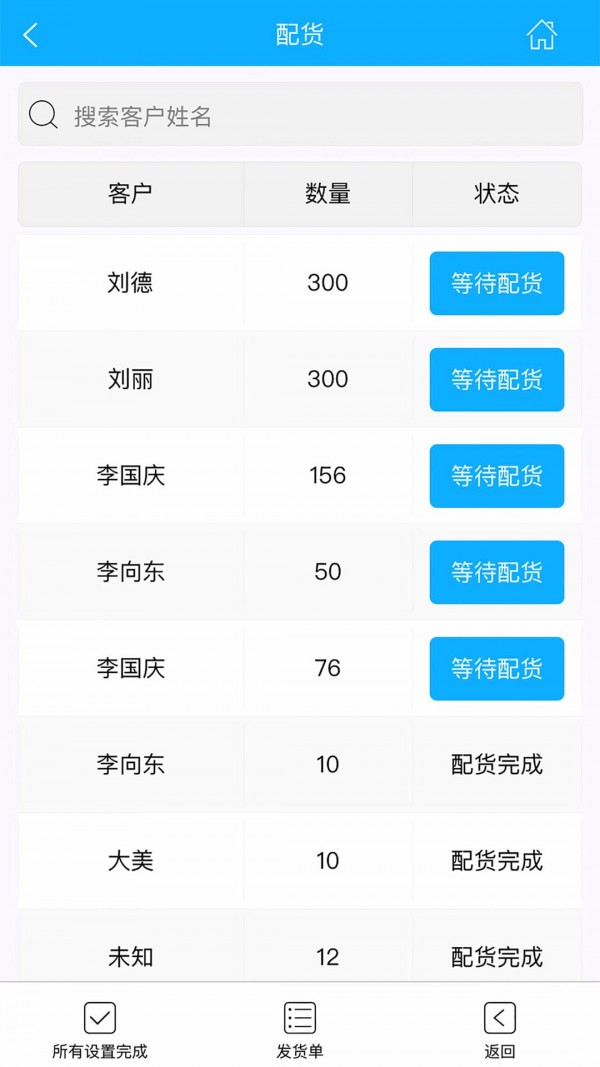Select 等待配货 for 李向东 with 50
This screenshot has width=600, height=1067.
tap(496, 572)
